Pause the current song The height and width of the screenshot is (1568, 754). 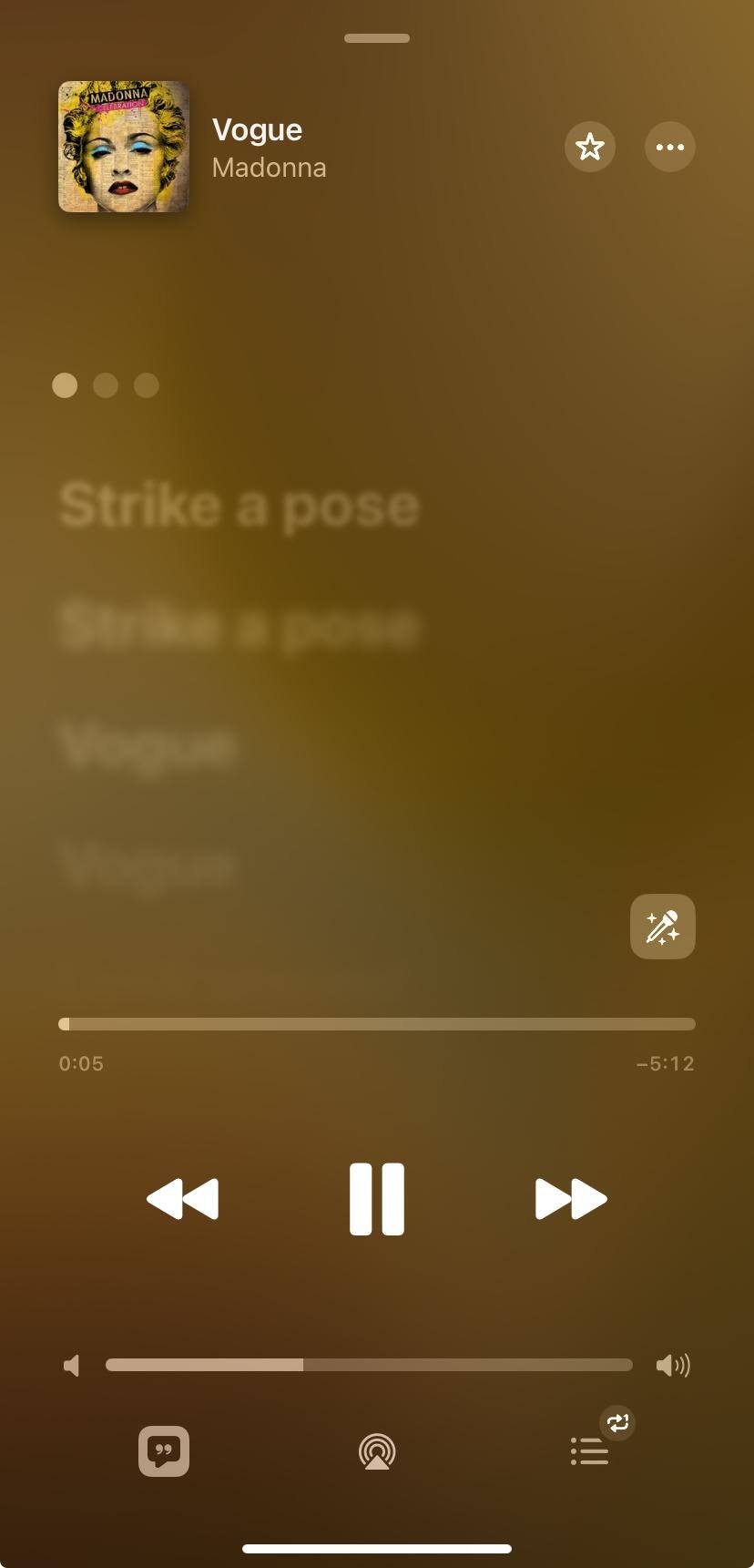[x=377, y=1199]
